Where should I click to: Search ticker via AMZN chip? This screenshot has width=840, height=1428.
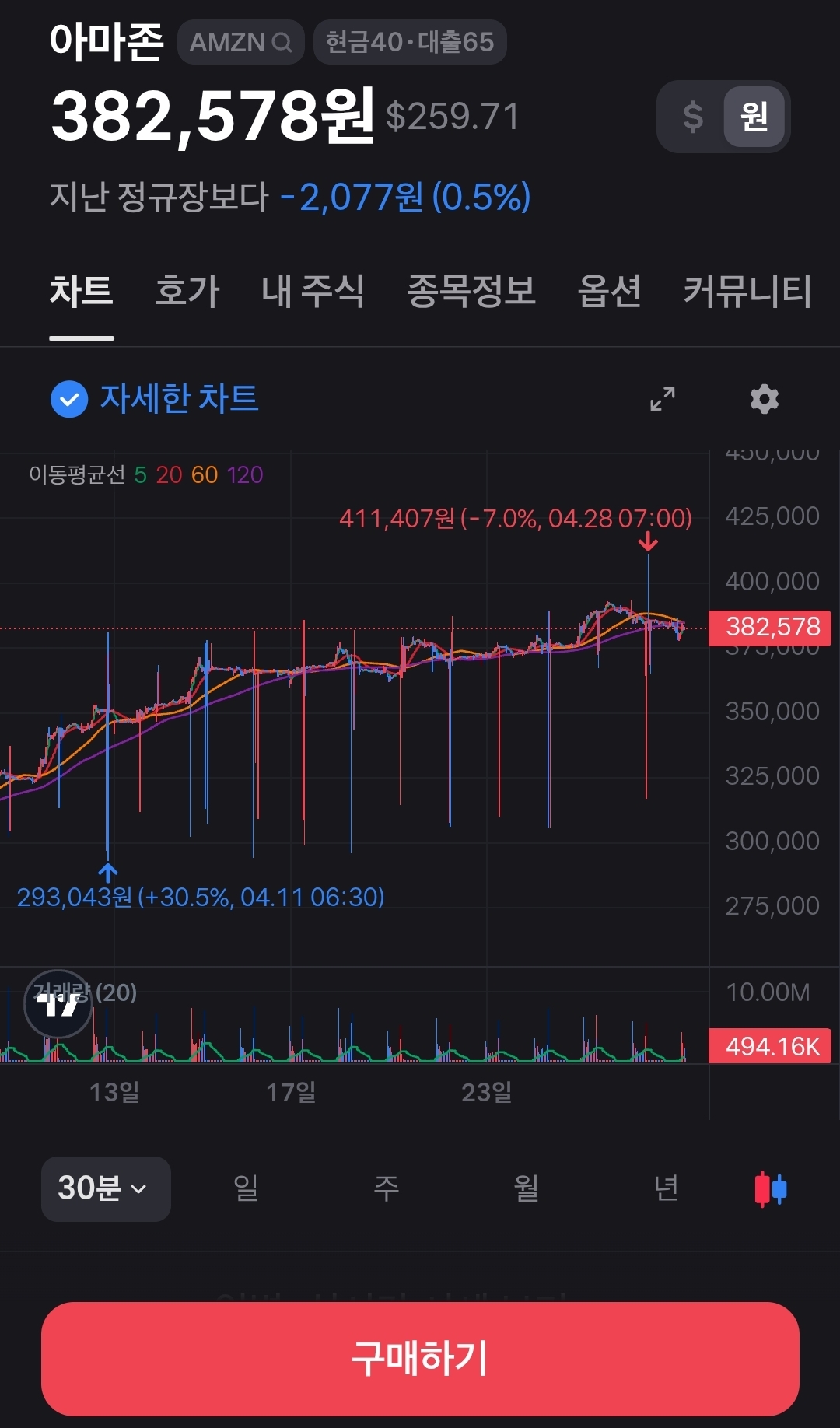tap(240, 42)
